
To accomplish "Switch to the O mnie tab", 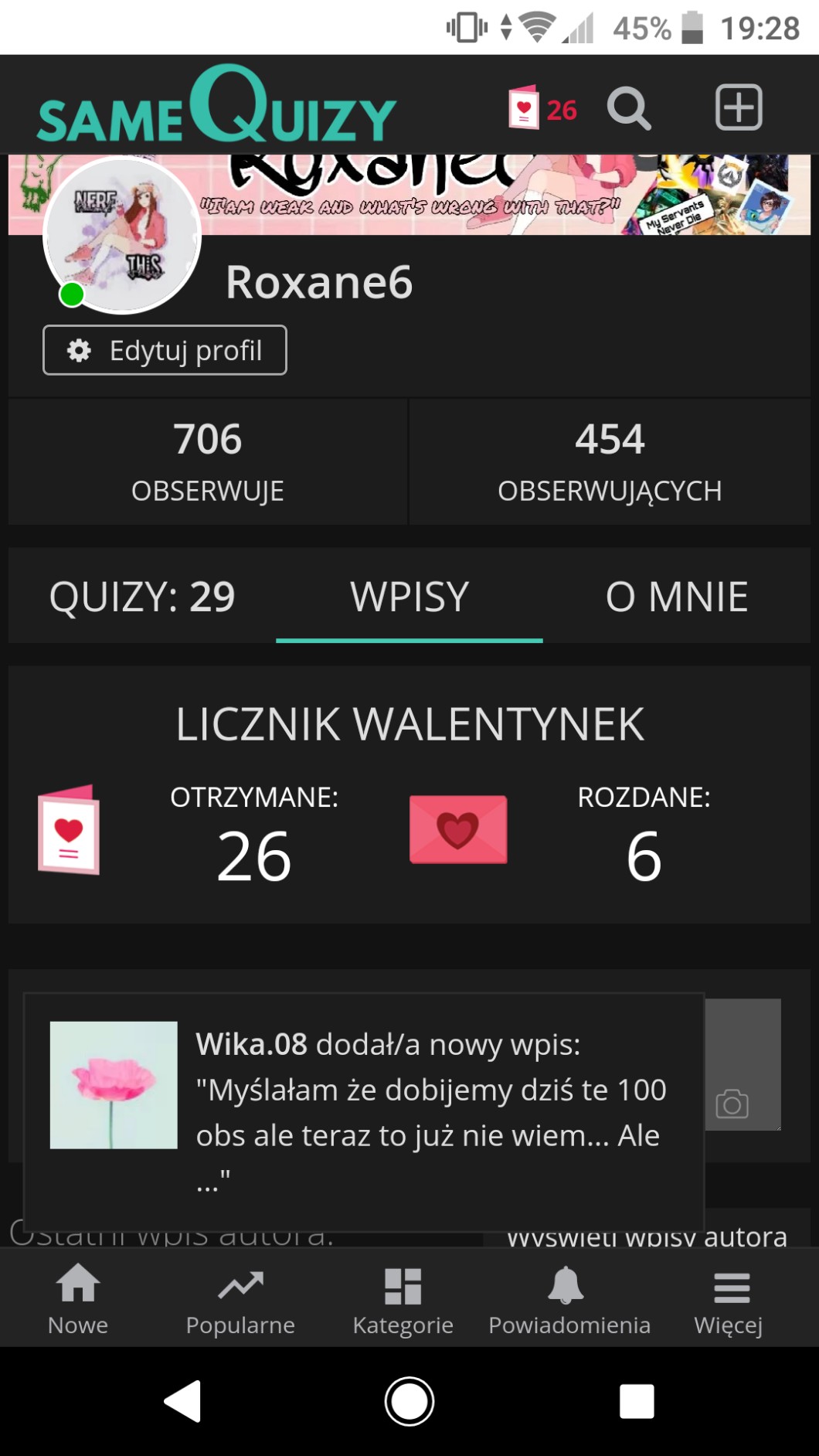I will [x=677, y=597].
